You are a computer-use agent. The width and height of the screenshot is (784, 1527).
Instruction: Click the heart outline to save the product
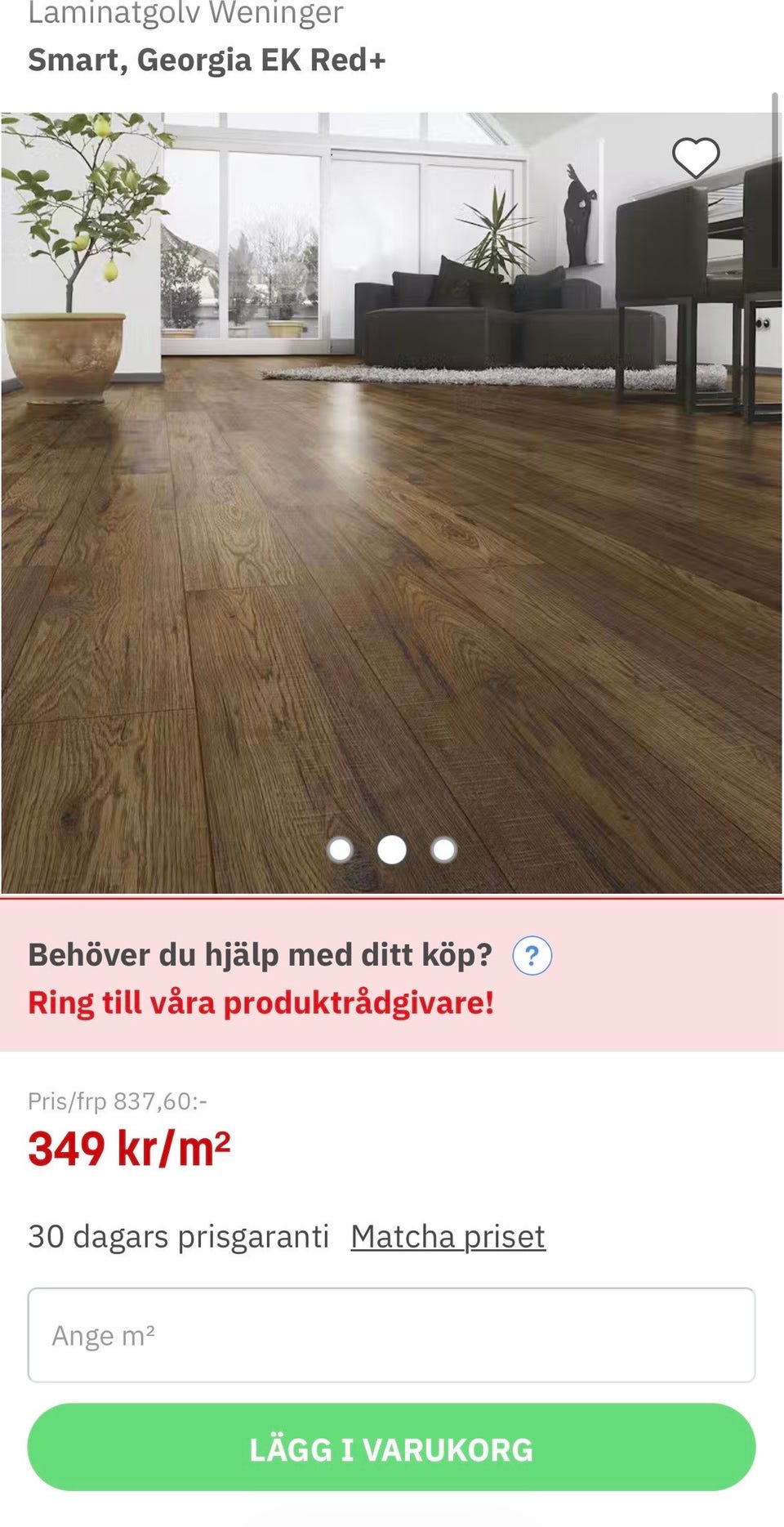pyautogui.click(x=697, y=157)
